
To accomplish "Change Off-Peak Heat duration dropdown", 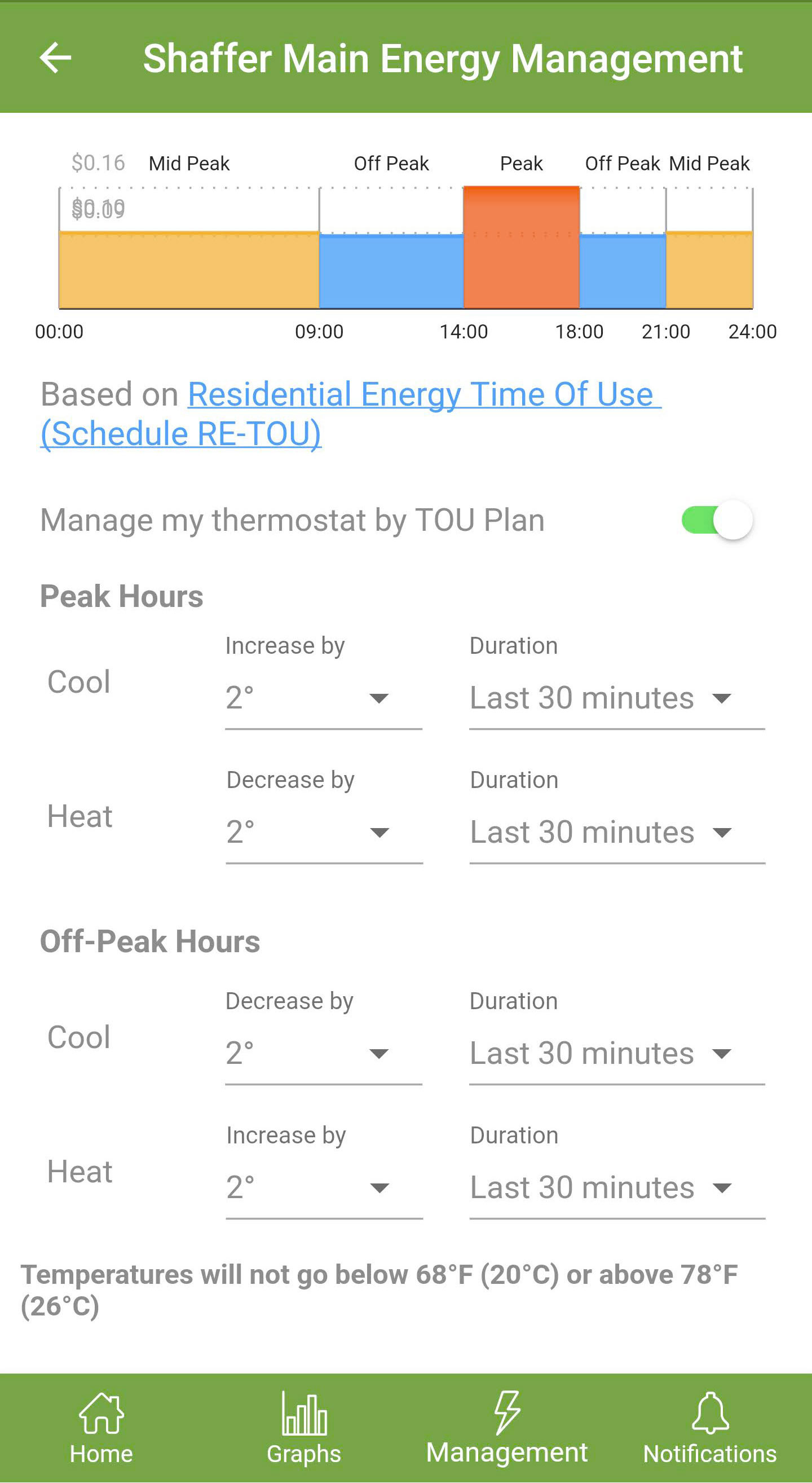I will pos(616,1187).
